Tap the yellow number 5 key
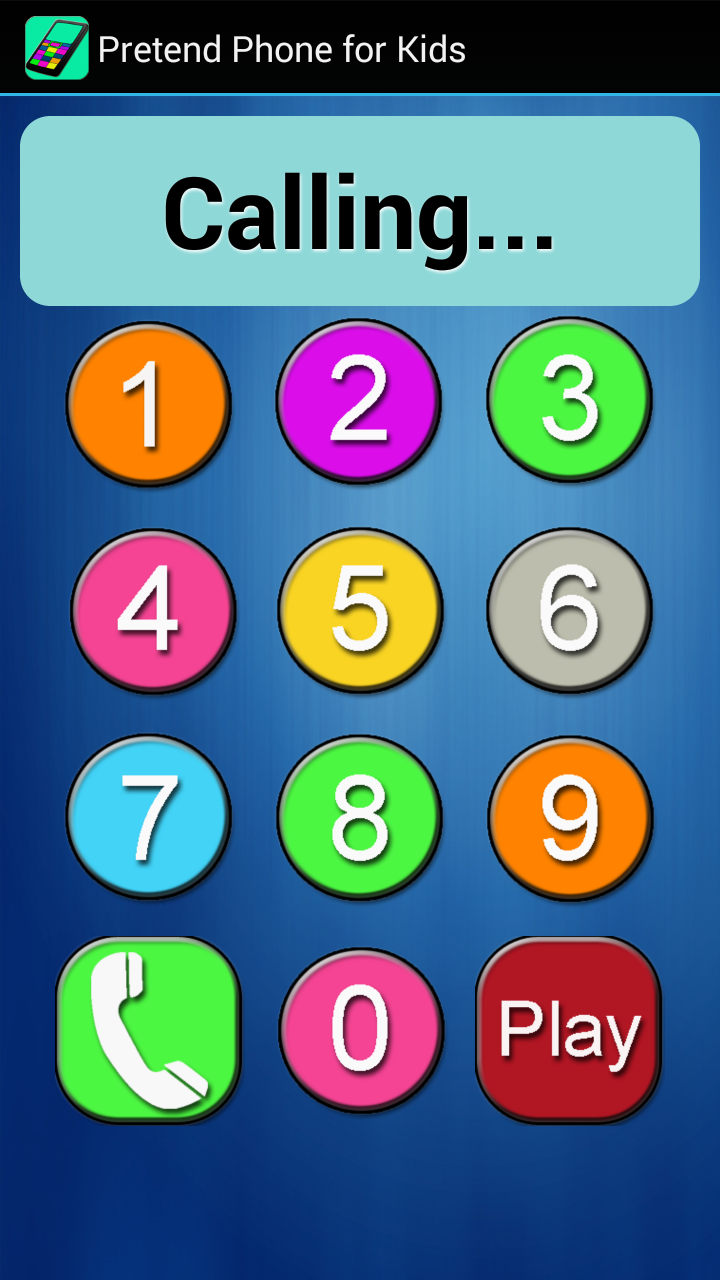This screenshot has height=1280, width=720. click(360, 610)
